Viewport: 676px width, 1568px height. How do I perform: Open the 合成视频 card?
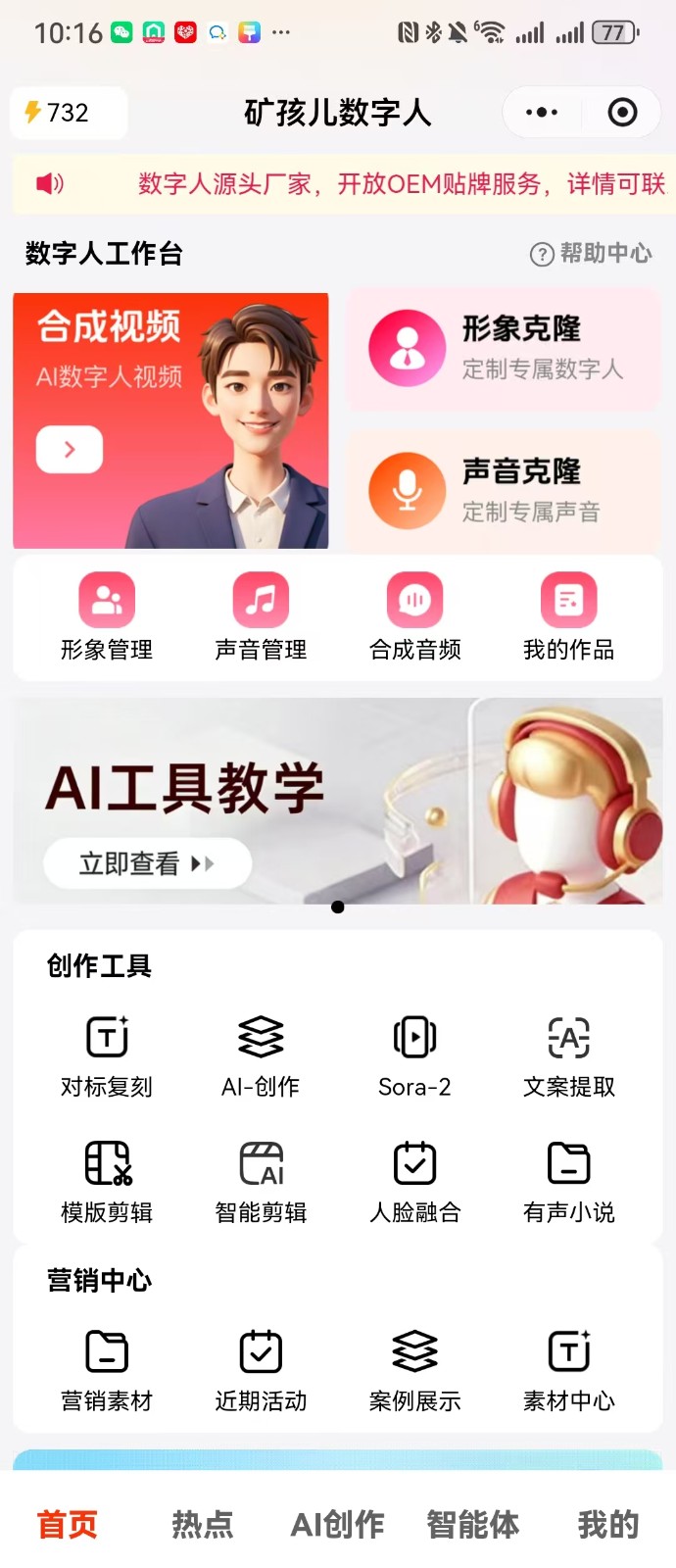coord(170,420)
